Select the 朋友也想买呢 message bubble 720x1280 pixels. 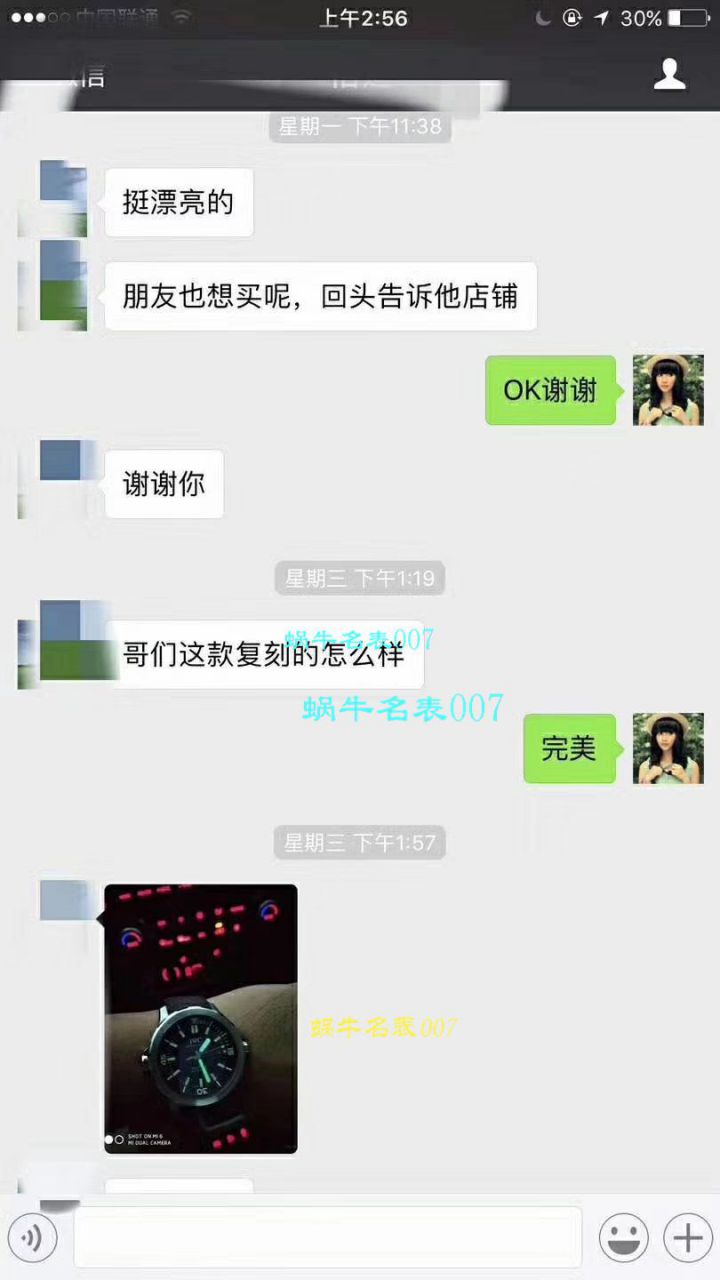point(320,296)
